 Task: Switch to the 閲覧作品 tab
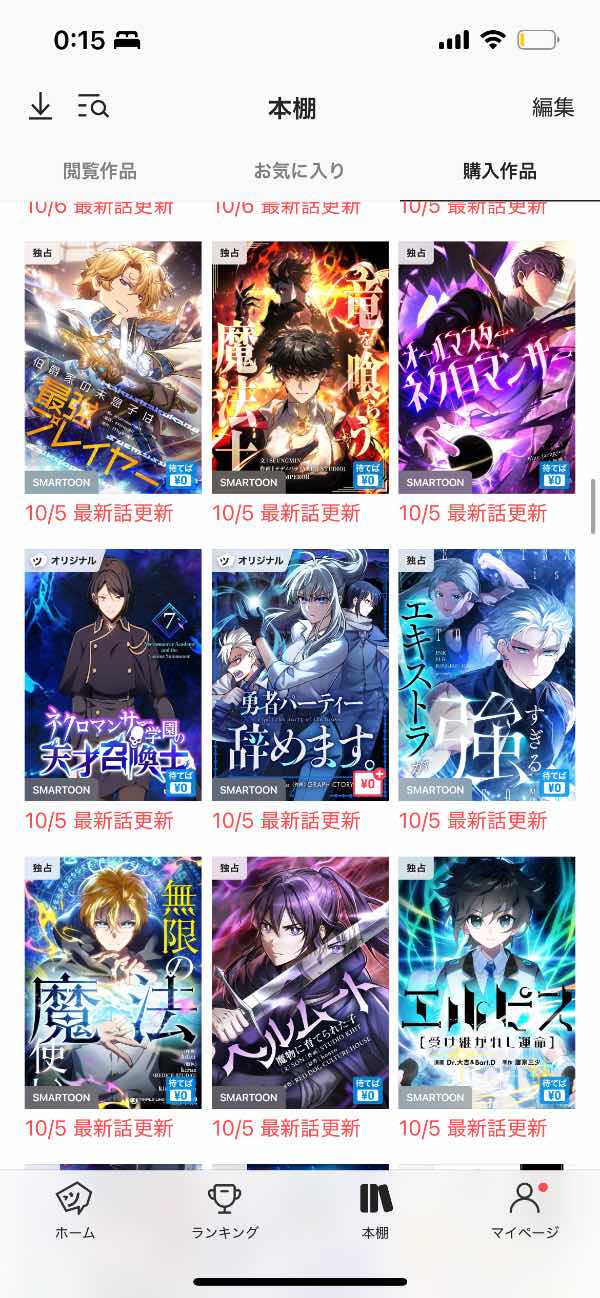(x=100, y=171)
